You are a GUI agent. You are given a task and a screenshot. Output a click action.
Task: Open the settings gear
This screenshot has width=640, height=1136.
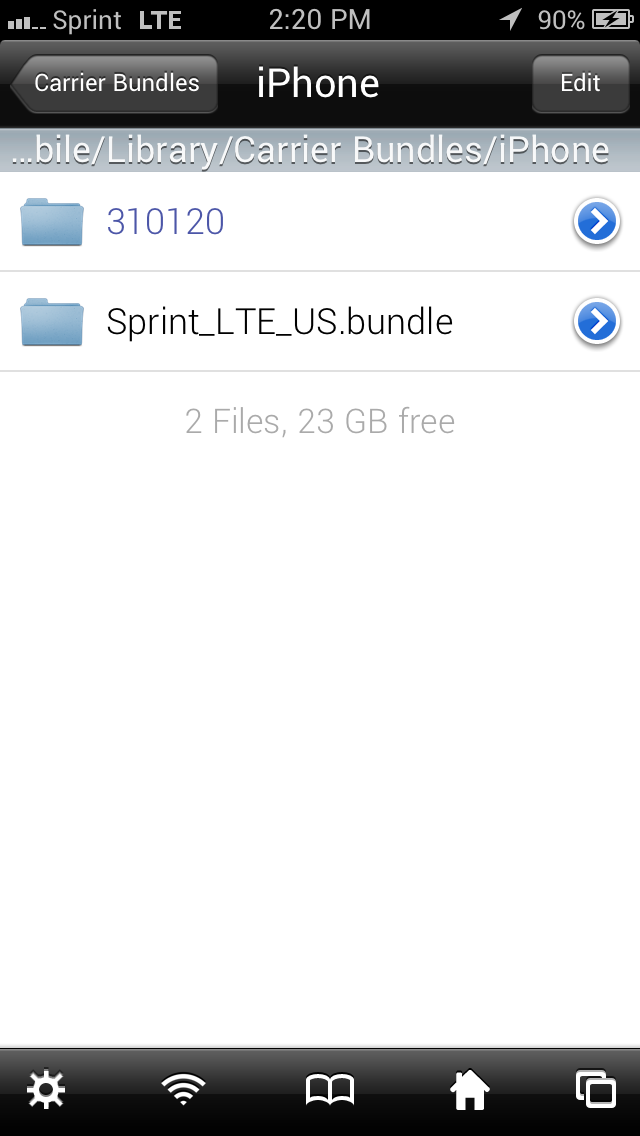46,1089
